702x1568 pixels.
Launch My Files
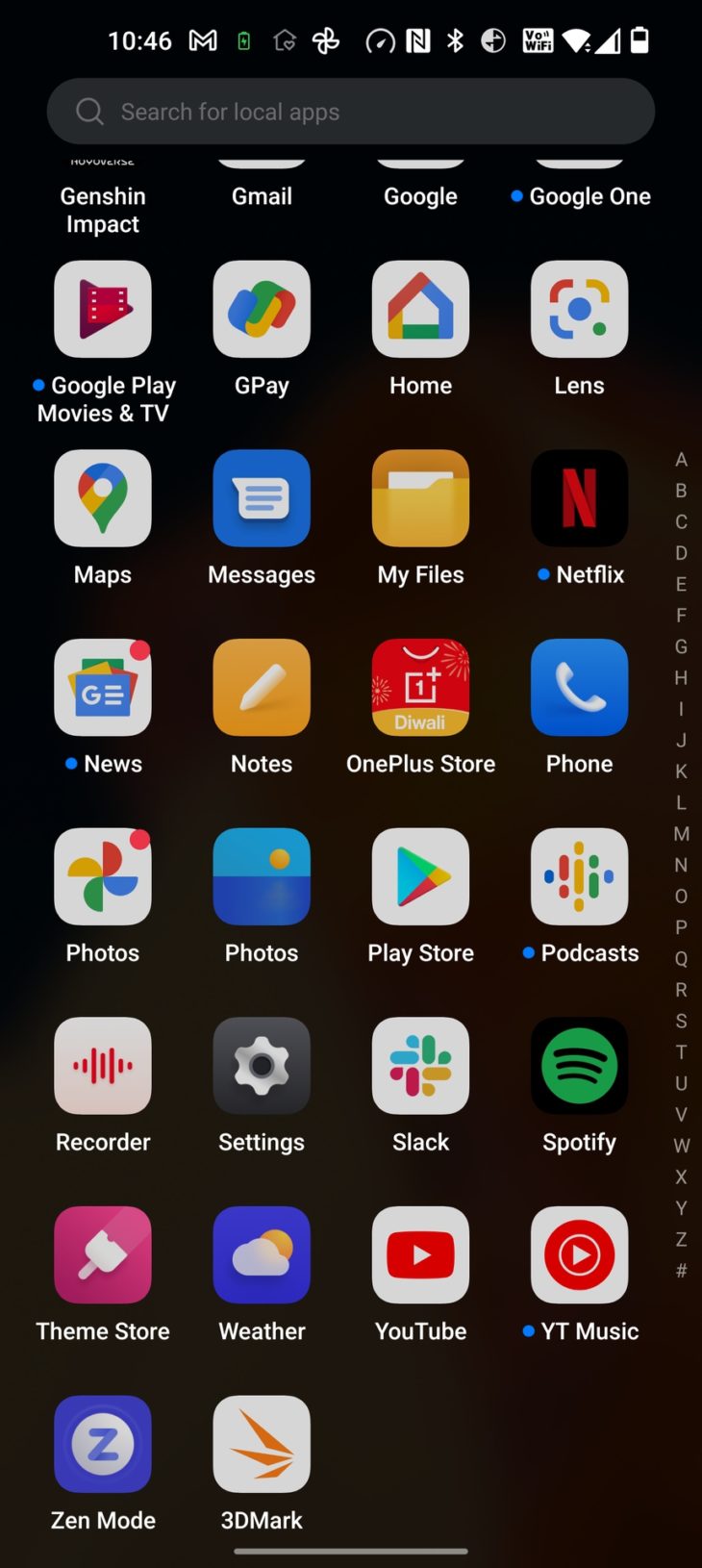[420, 498]
